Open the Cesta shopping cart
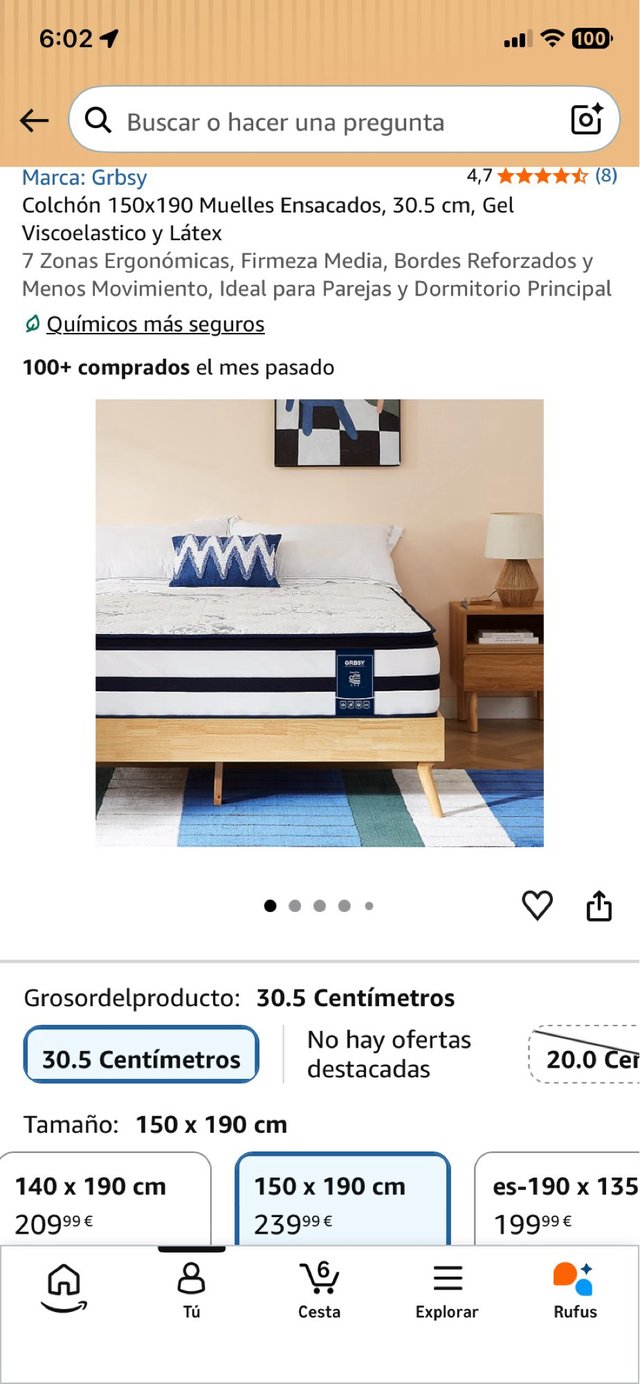The image size is (640, 1384). coord(319,1290)
